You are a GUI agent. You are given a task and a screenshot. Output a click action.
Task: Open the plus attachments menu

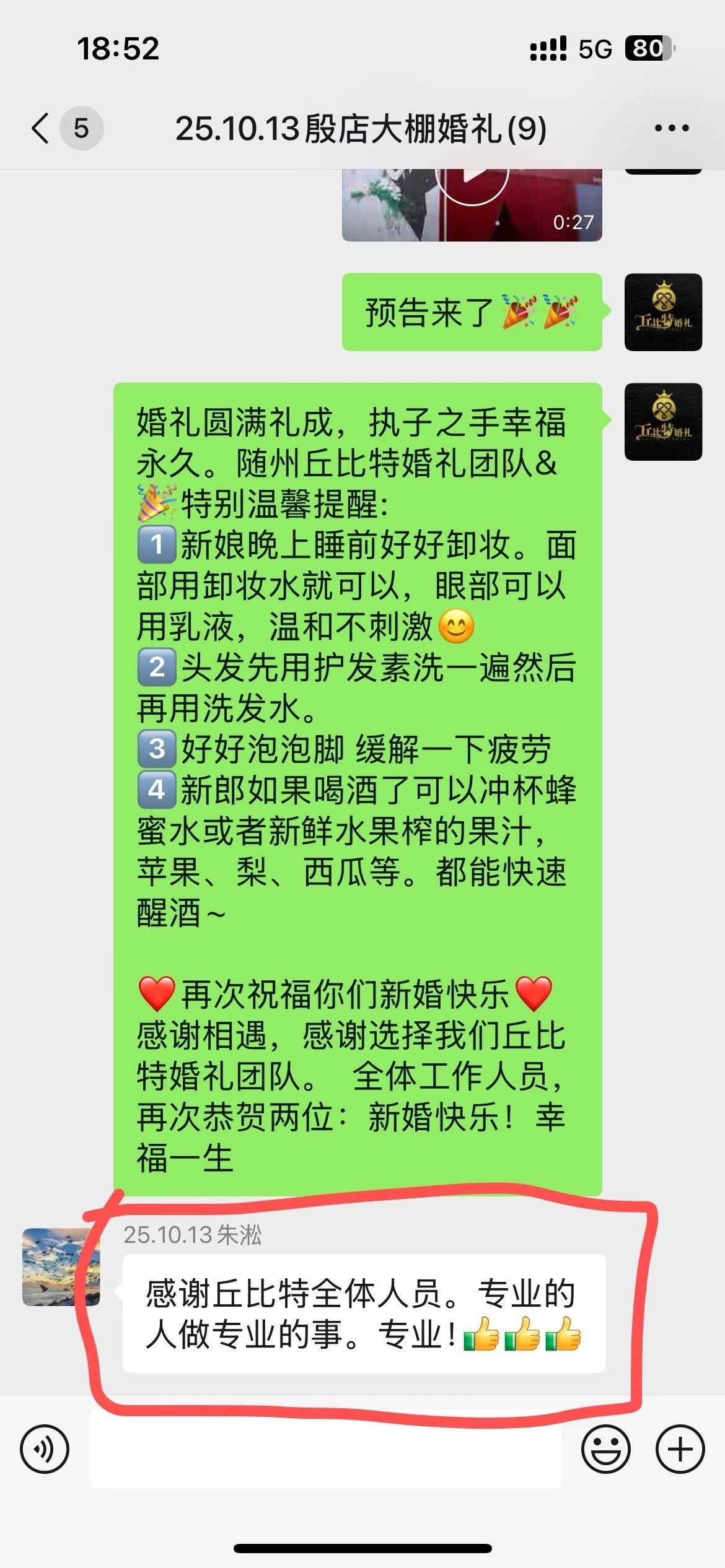tap(680, 1449)
